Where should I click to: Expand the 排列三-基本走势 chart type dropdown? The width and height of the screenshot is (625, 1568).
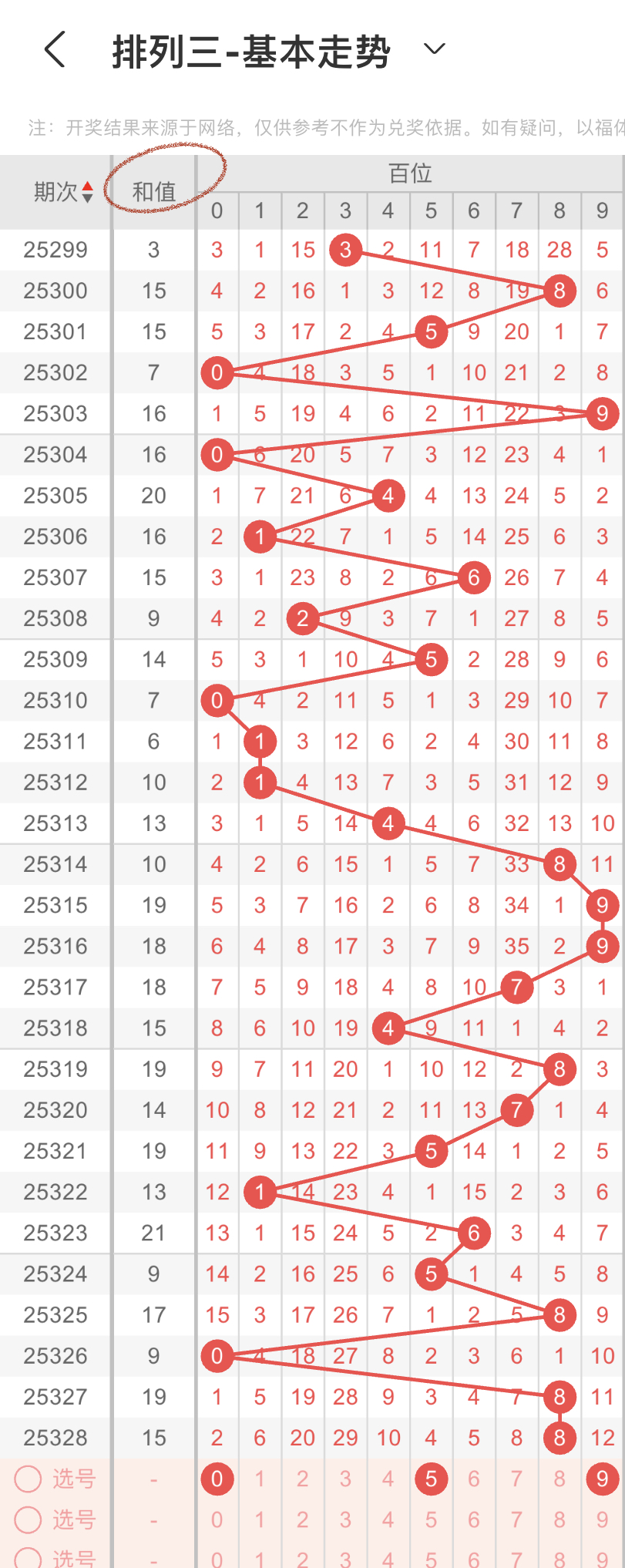coord(435,50)
